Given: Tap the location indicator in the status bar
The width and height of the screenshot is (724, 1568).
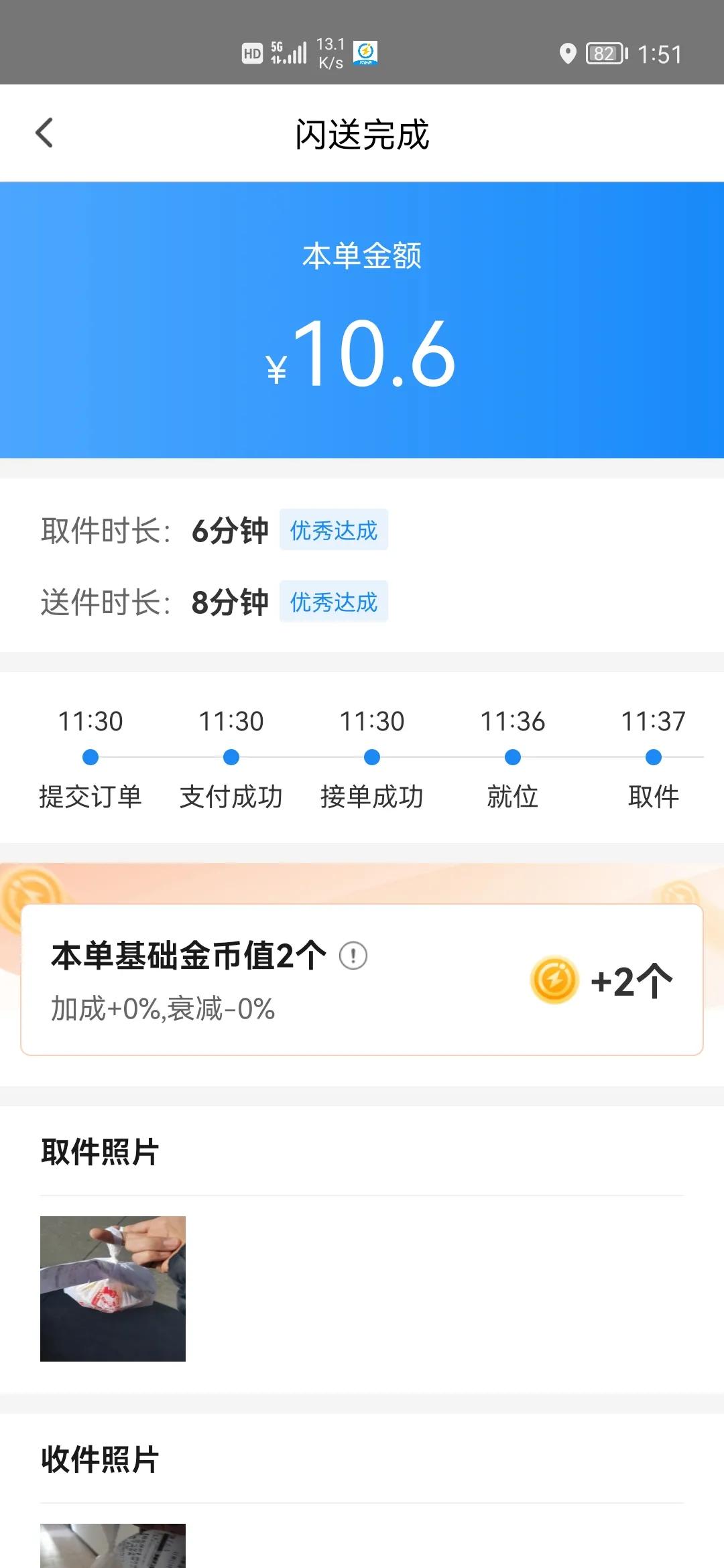Looking at the screenshot, I should 569,54.
